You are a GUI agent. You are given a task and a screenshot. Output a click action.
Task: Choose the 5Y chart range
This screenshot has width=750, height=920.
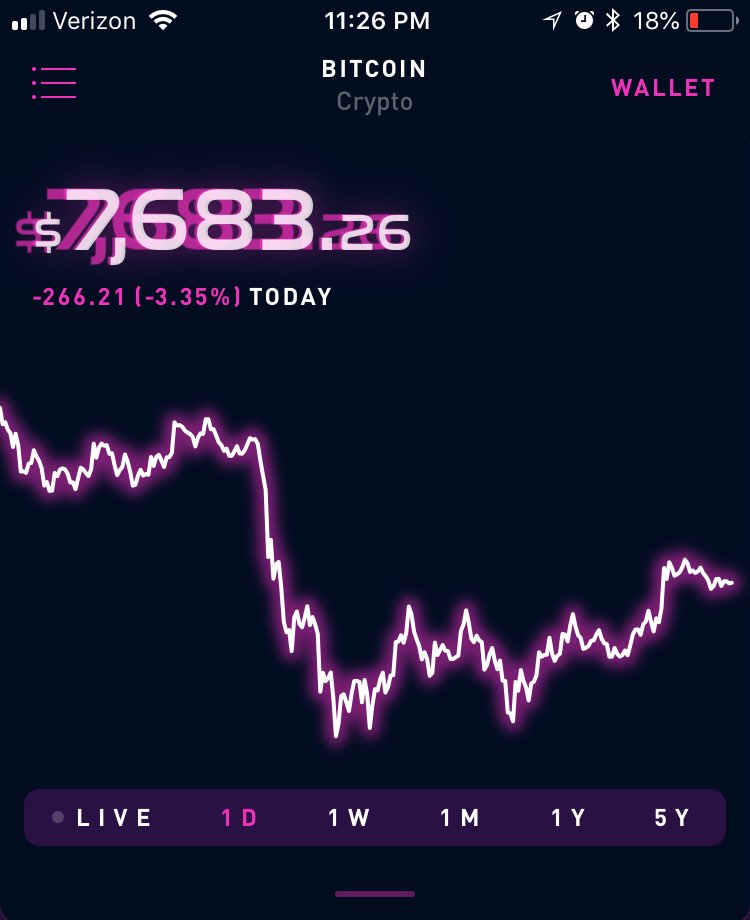point(672,818)
